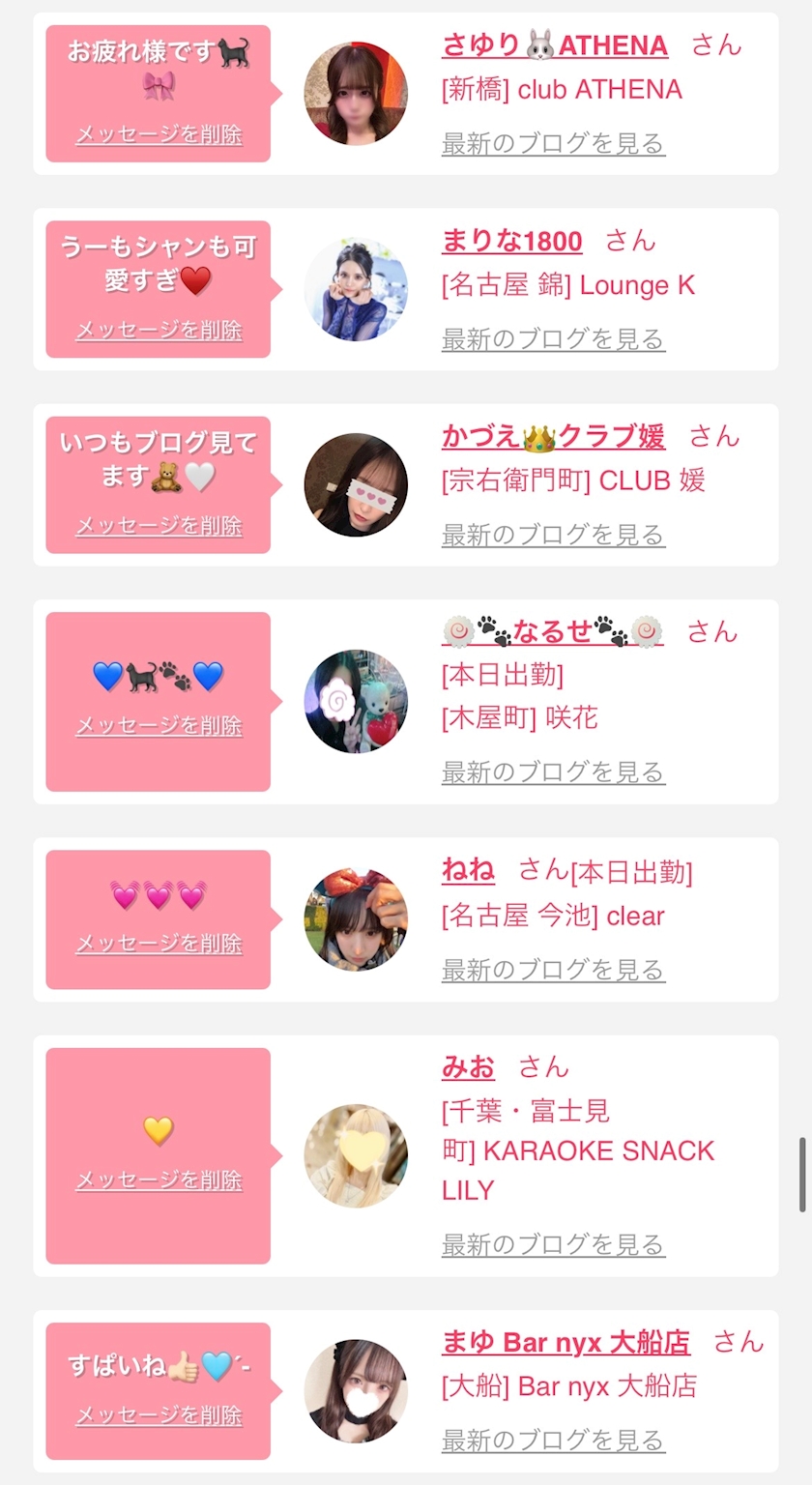Delete the すぱいね message

click(159, 1415)
